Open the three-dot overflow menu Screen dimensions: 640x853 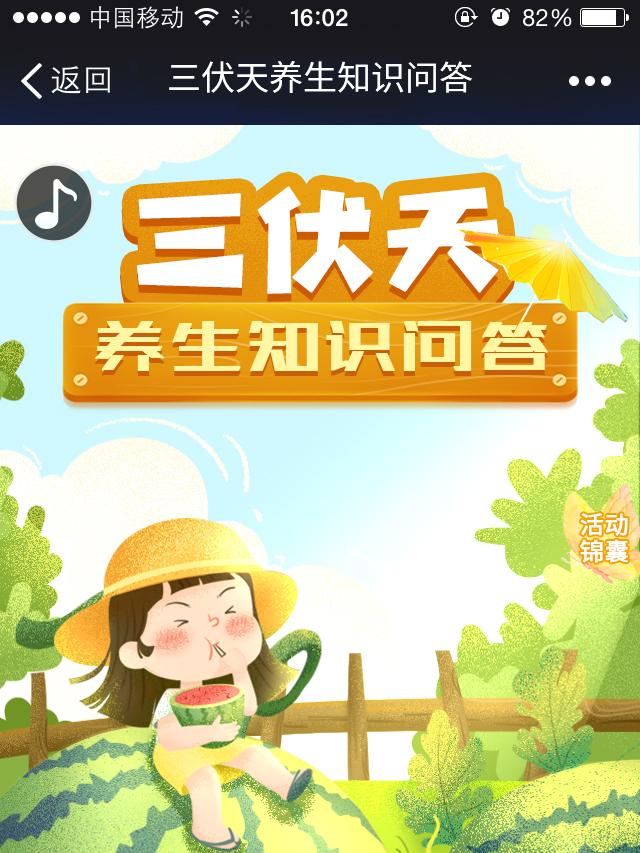(589, 81)
